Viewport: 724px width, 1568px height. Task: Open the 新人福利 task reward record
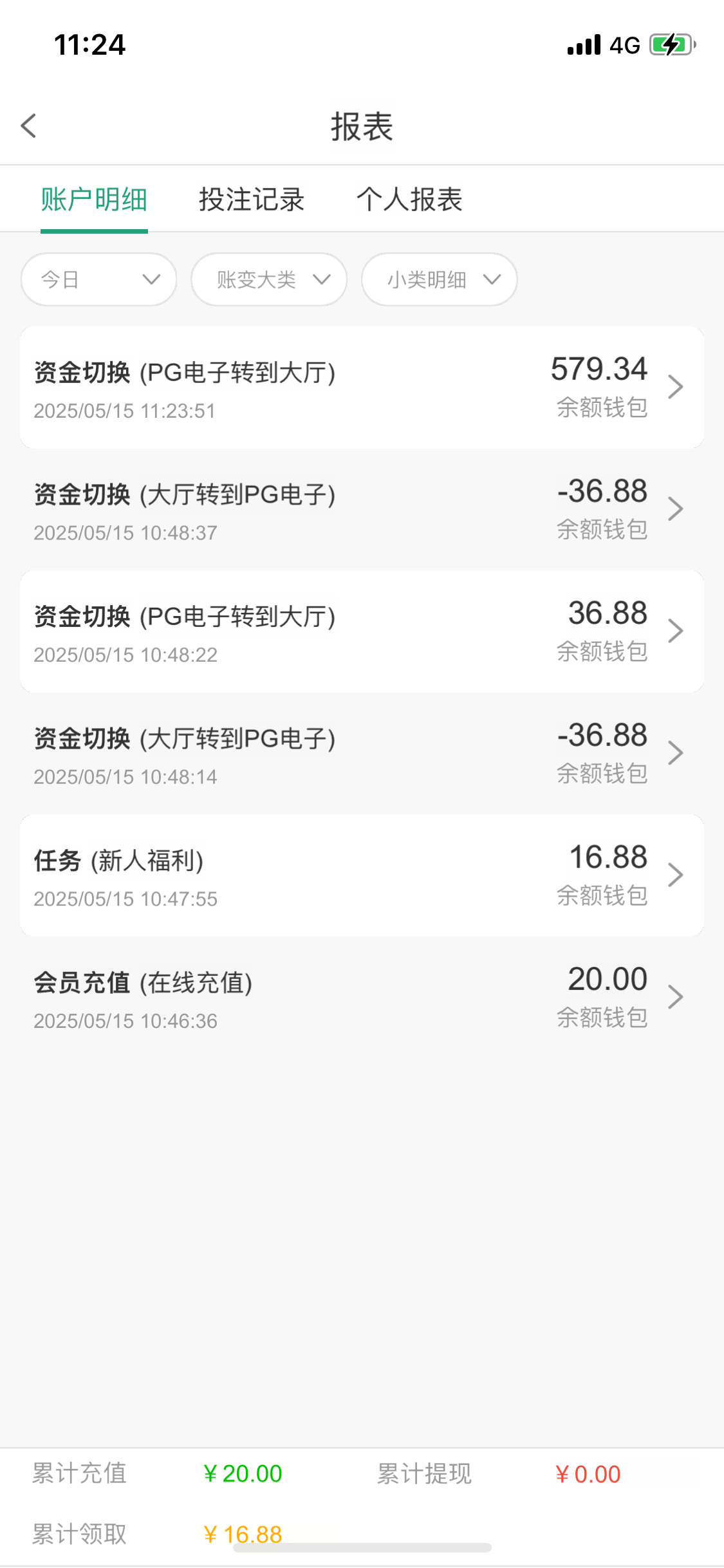click(x=362, y=875)
